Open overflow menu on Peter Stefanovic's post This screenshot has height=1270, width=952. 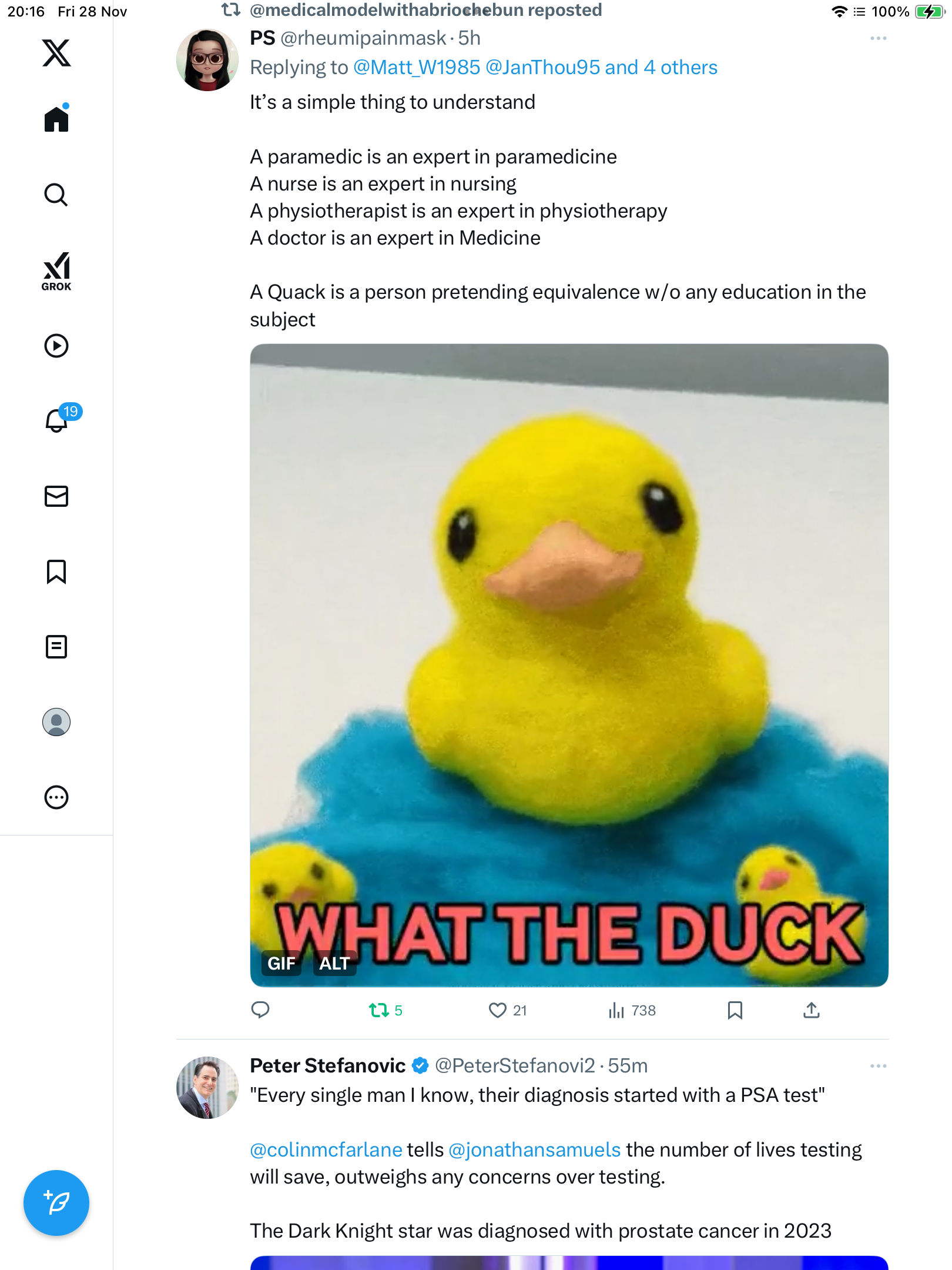pyautogui.click(x=878, y=1066)
